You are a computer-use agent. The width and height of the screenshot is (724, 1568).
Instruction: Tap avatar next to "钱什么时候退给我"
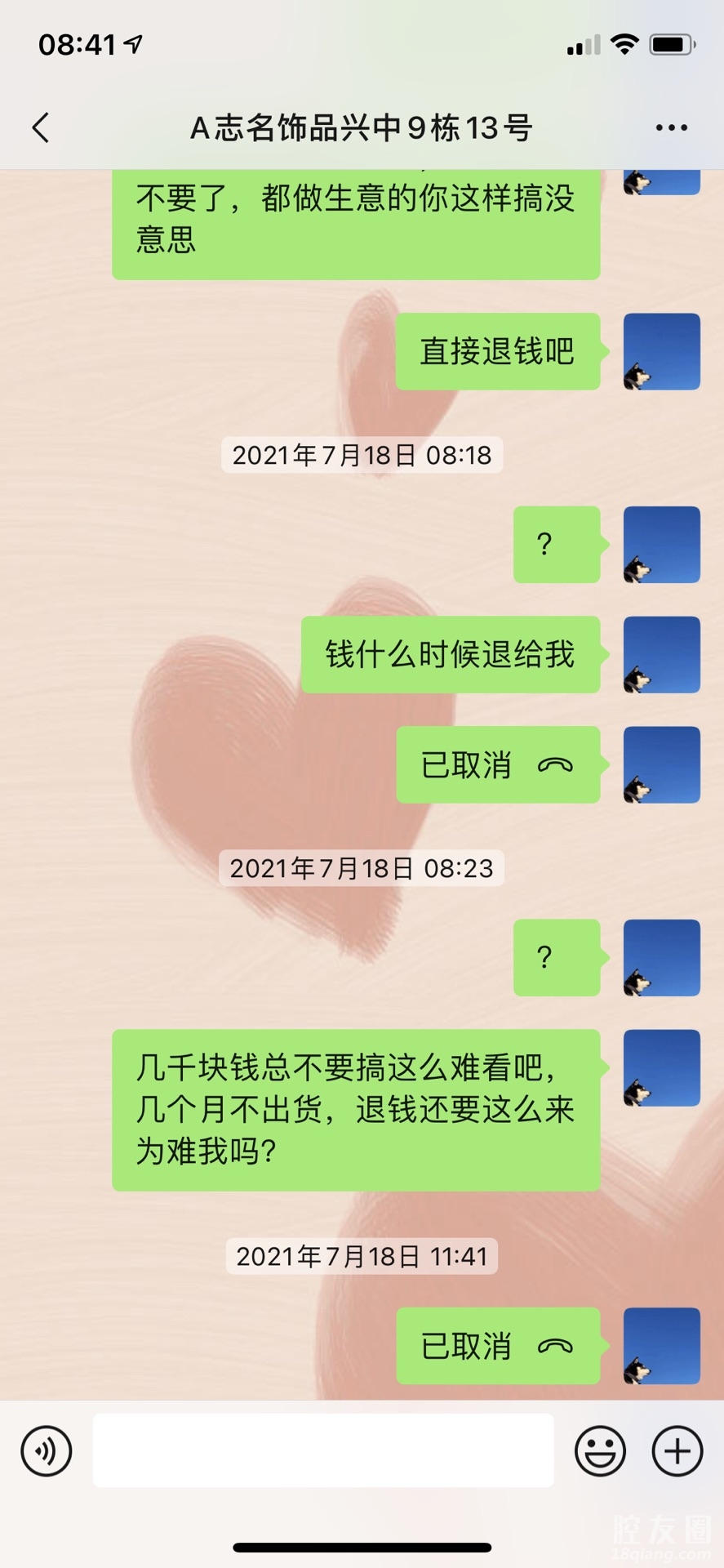pyautogui.click(x=661, y=655)
